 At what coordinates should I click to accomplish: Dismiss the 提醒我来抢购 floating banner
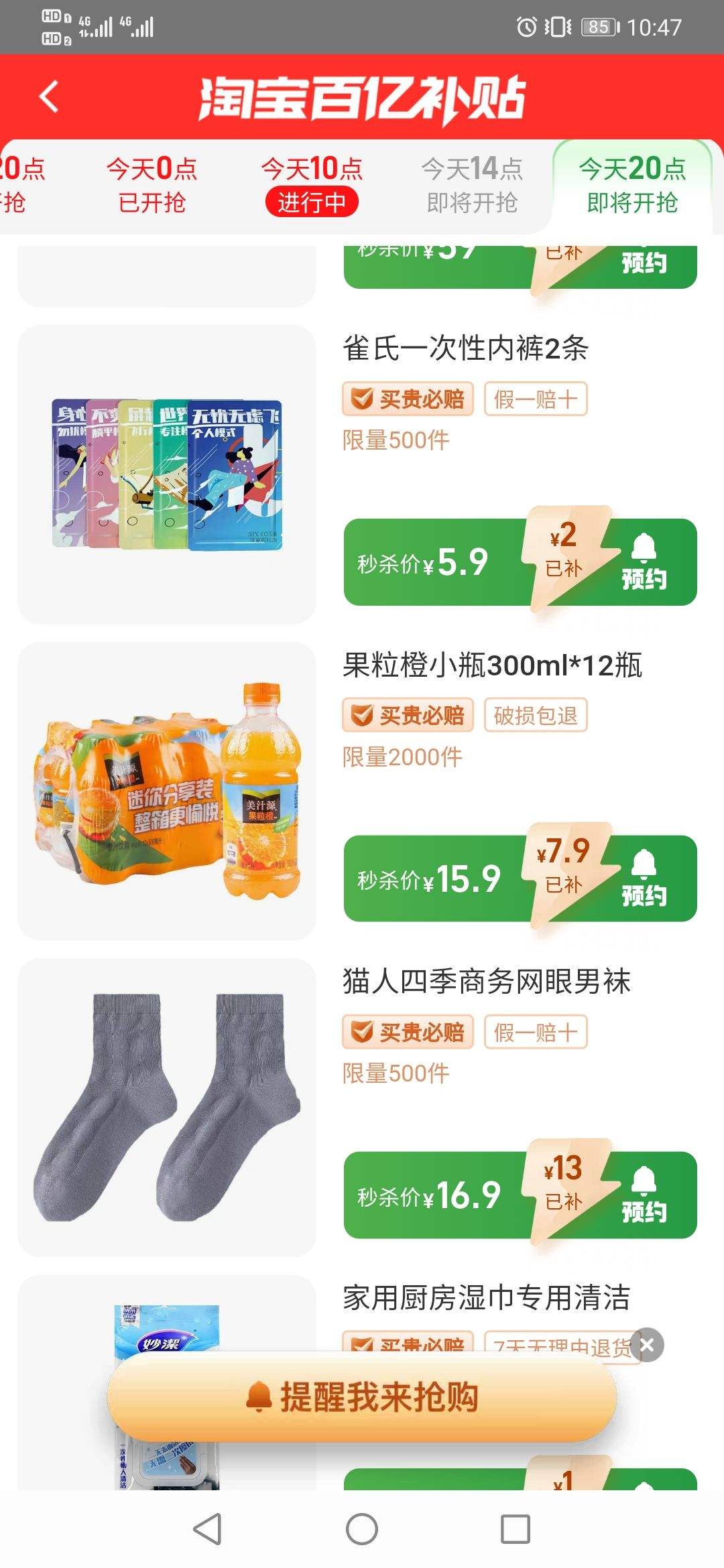(647, 1345)
